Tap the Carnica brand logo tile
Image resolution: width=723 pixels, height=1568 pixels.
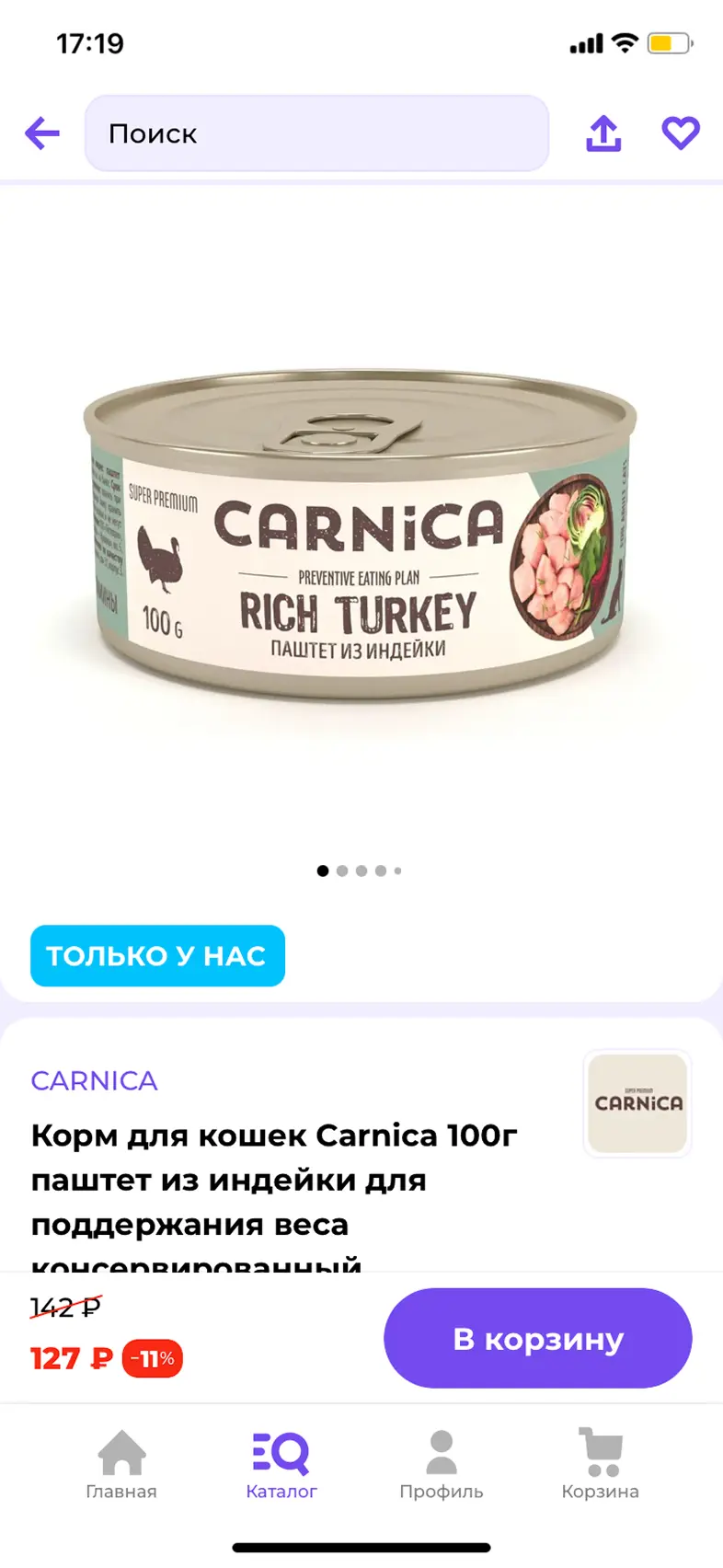(637, 1103)
